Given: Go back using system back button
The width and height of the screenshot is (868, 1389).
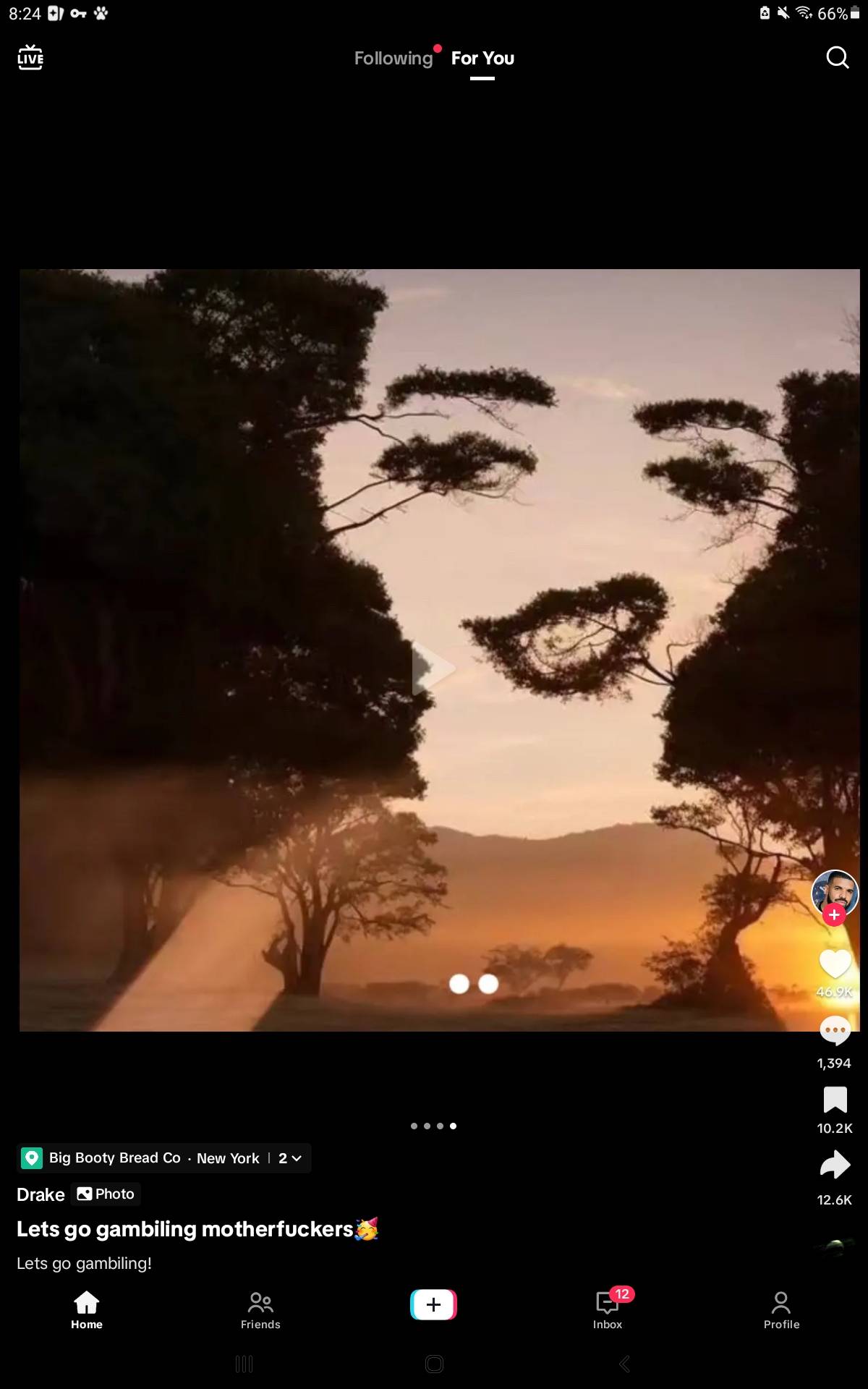Looking at the screenshot, I should click(625, 1364).
